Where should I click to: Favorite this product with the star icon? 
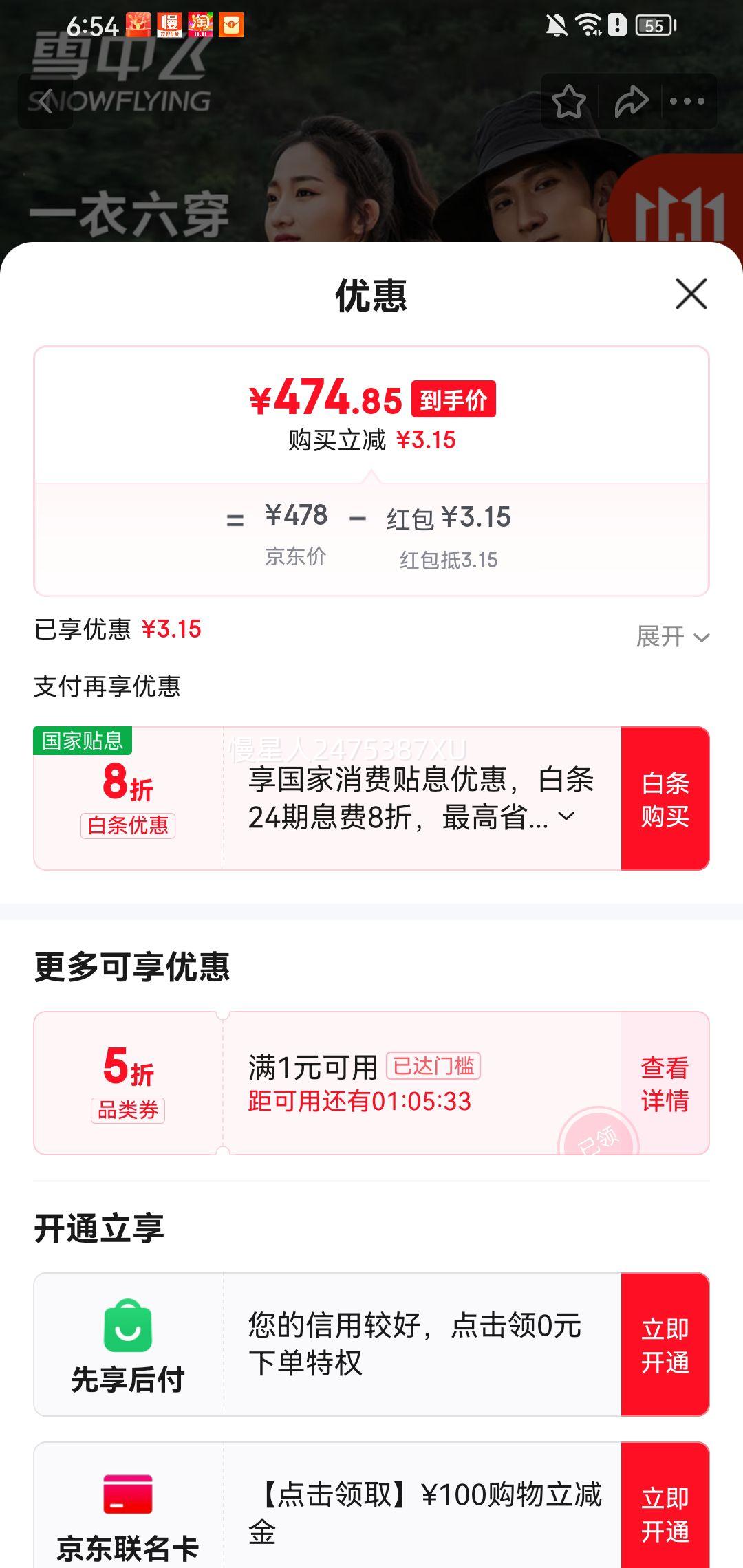[x=569, y=102]
